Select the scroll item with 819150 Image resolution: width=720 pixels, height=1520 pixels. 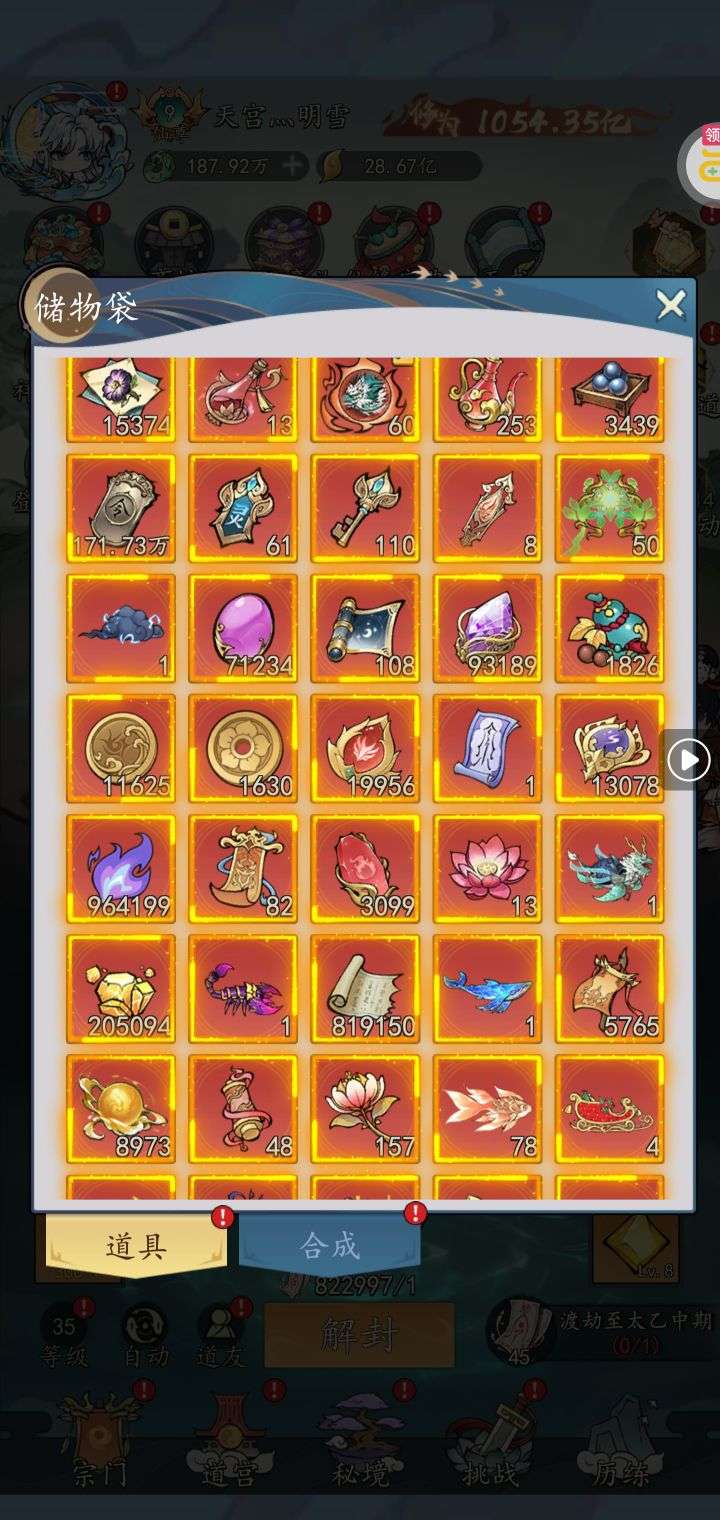coord(365,988)
